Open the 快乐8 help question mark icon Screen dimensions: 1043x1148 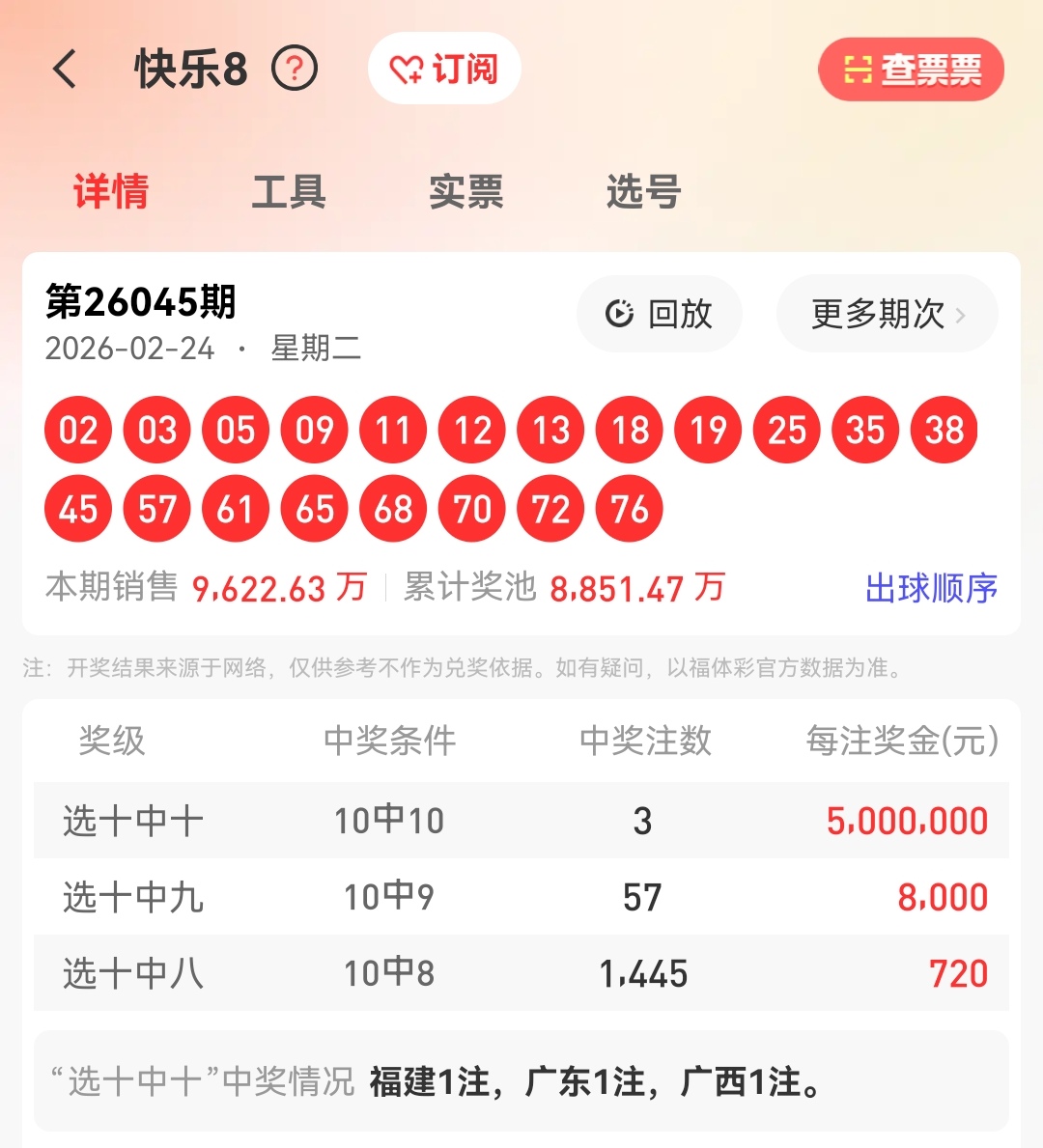point(295,70)
